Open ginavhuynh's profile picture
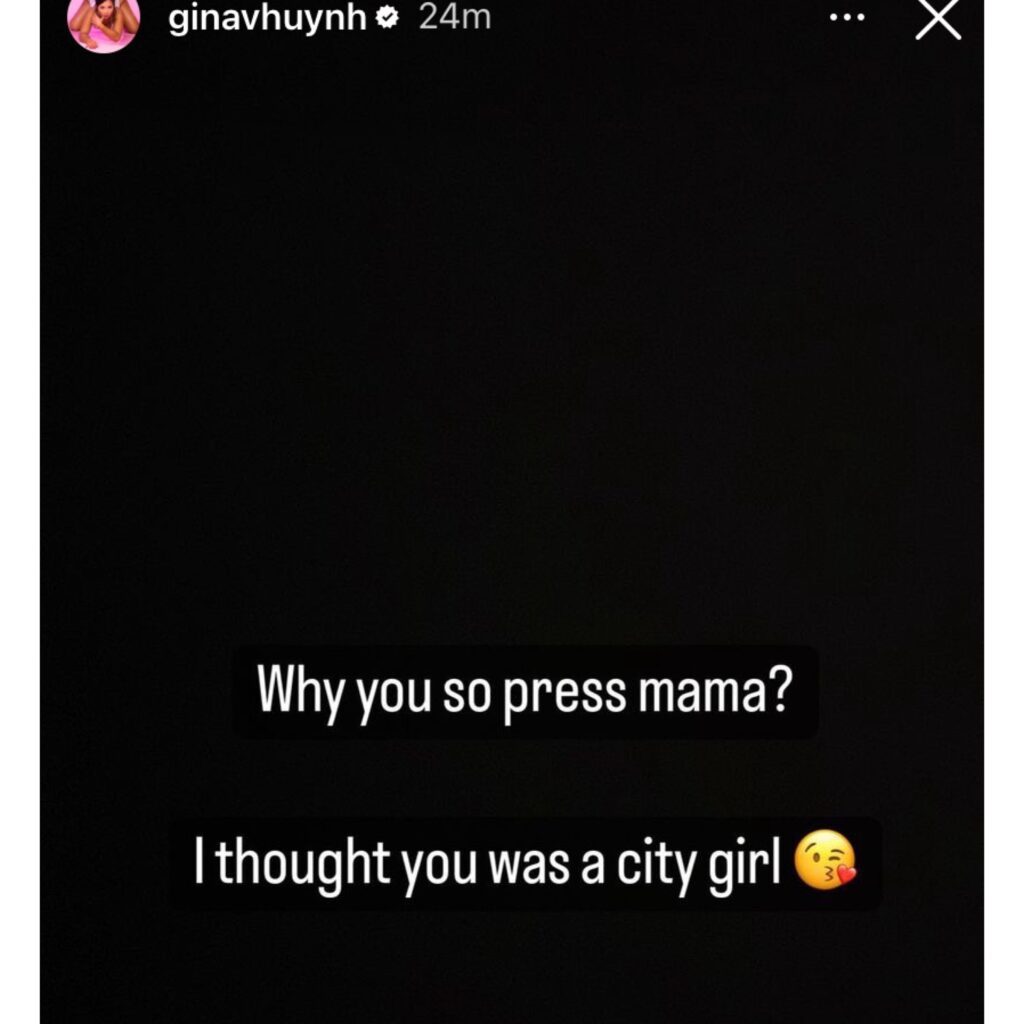The height and width of the screenshot is (1024, 1024). 104,22
